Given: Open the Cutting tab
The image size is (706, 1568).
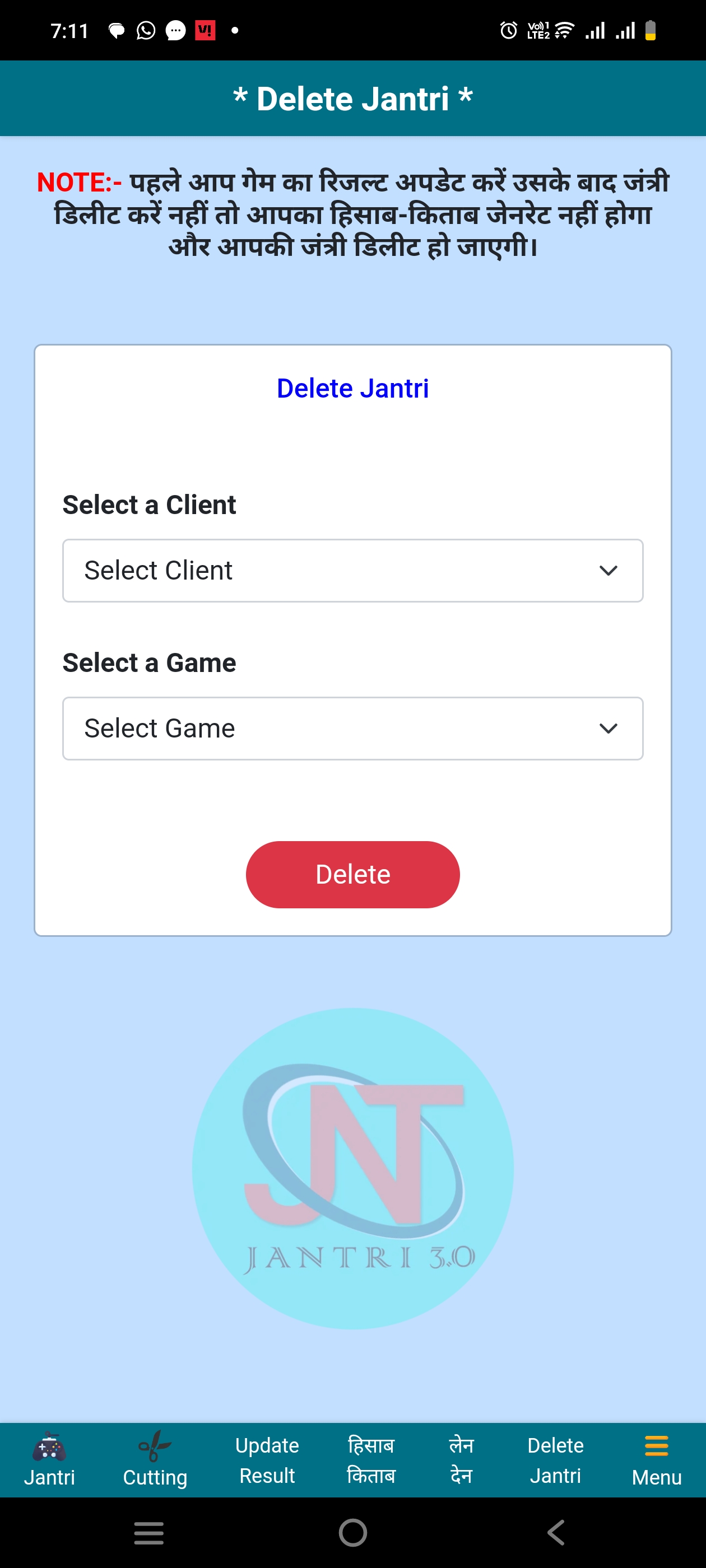Looking at the screenshot, I should pos(155,1460).
